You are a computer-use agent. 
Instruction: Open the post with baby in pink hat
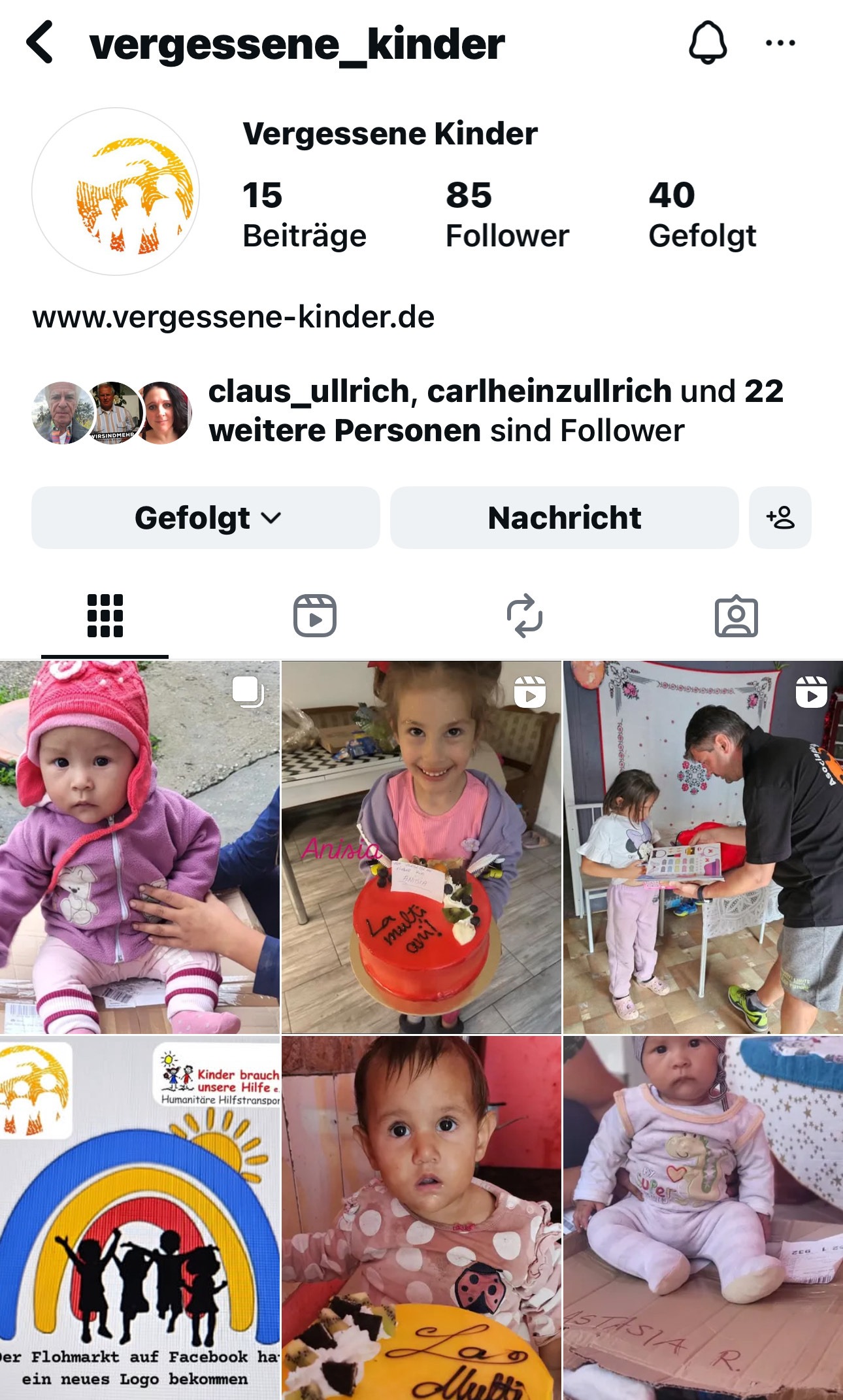140,847
